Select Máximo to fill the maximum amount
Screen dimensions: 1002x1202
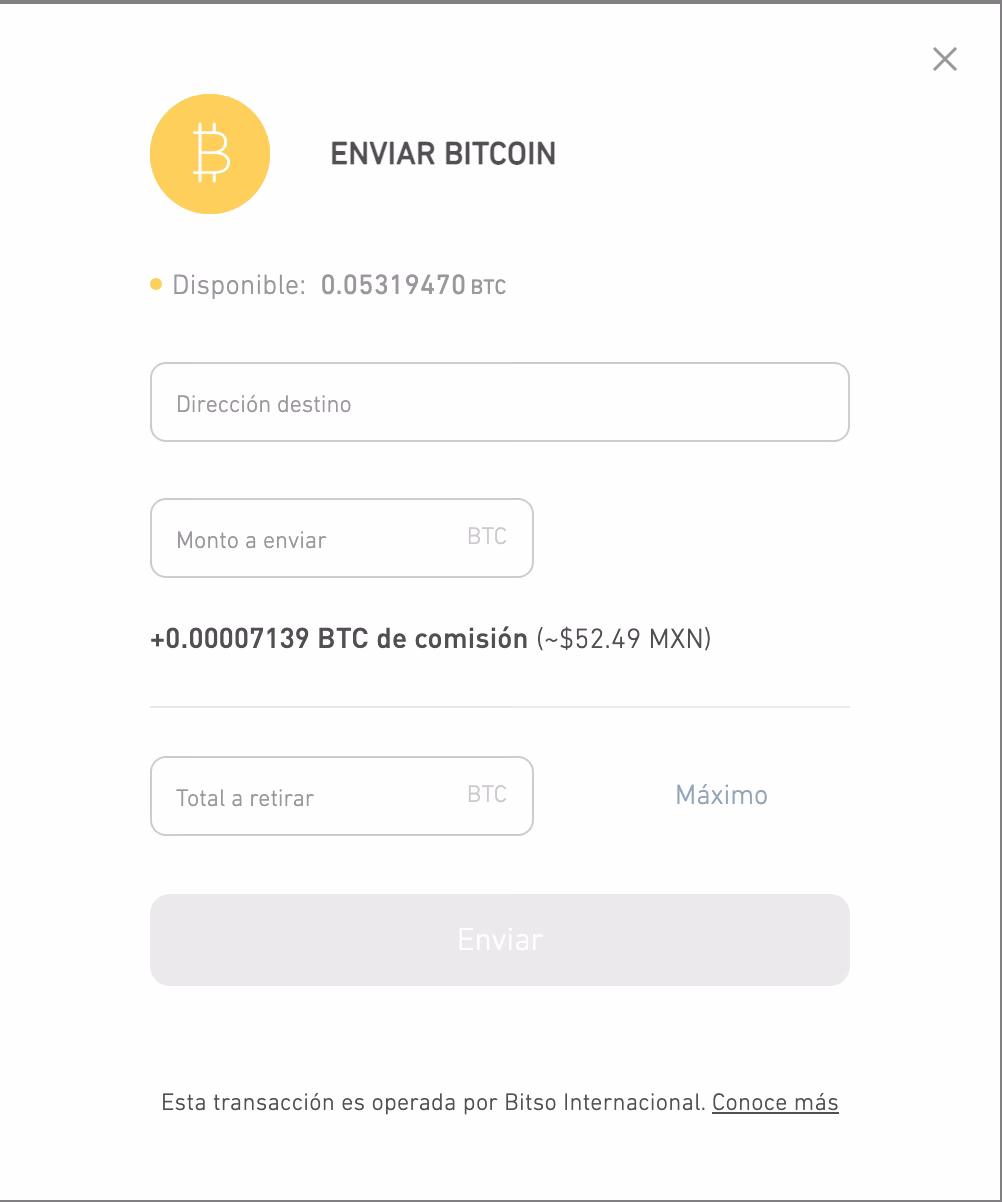(721, 795)
